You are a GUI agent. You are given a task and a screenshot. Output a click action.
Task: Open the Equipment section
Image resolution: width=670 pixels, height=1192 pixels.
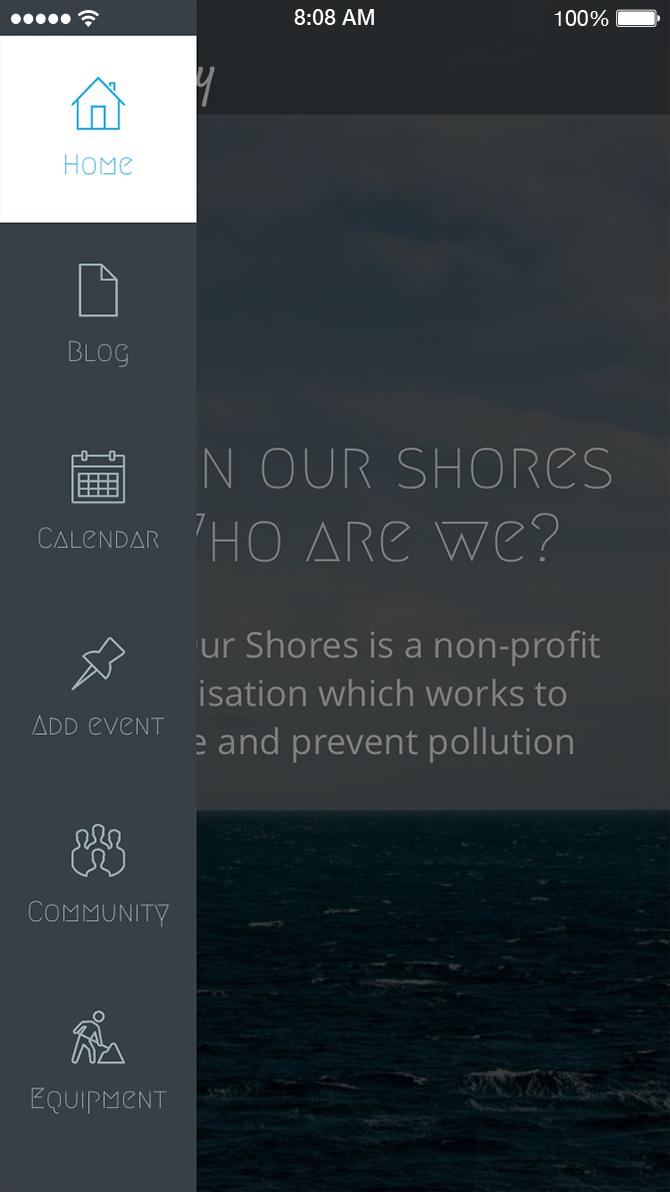click(x=98, y=1062)
